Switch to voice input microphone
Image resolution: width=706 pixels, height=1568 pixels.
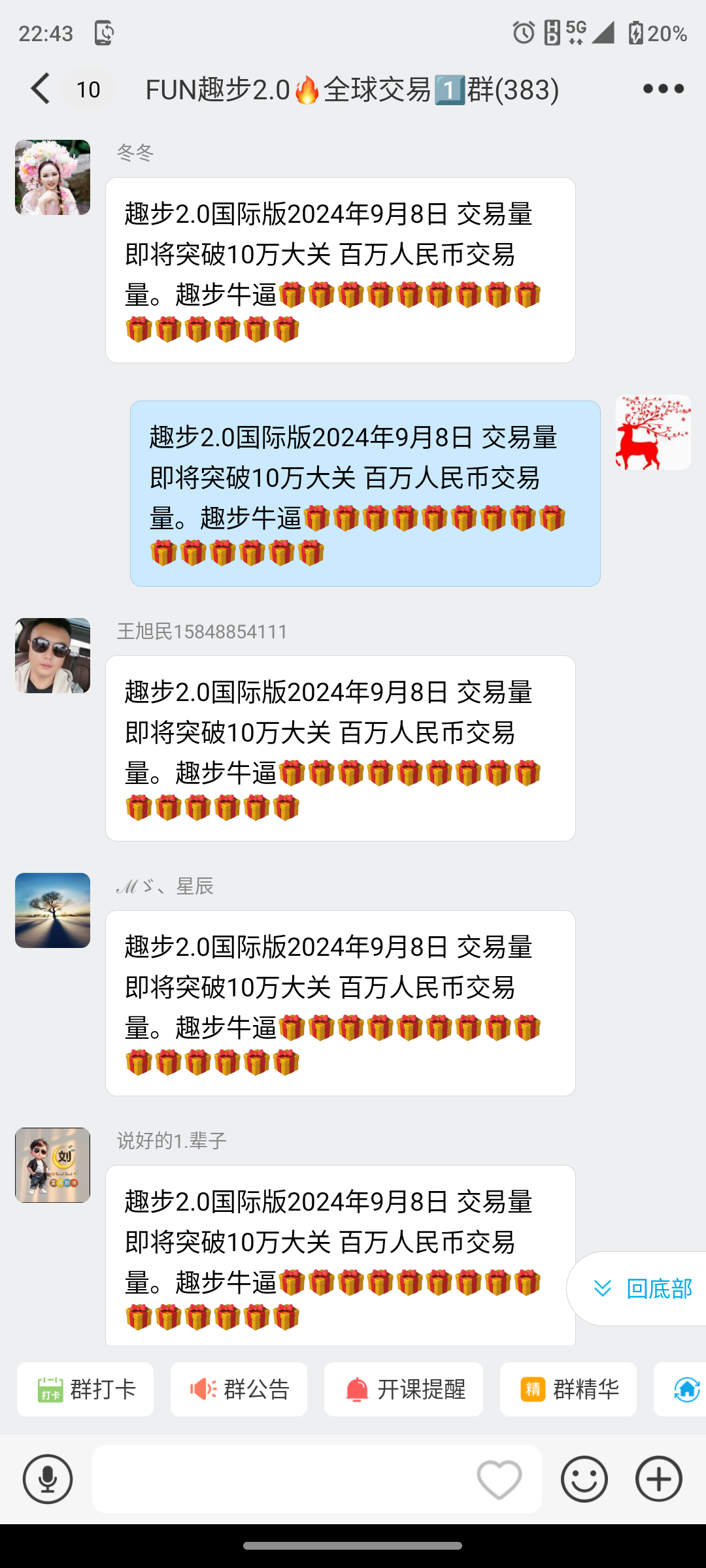[x=48, y=1479]
